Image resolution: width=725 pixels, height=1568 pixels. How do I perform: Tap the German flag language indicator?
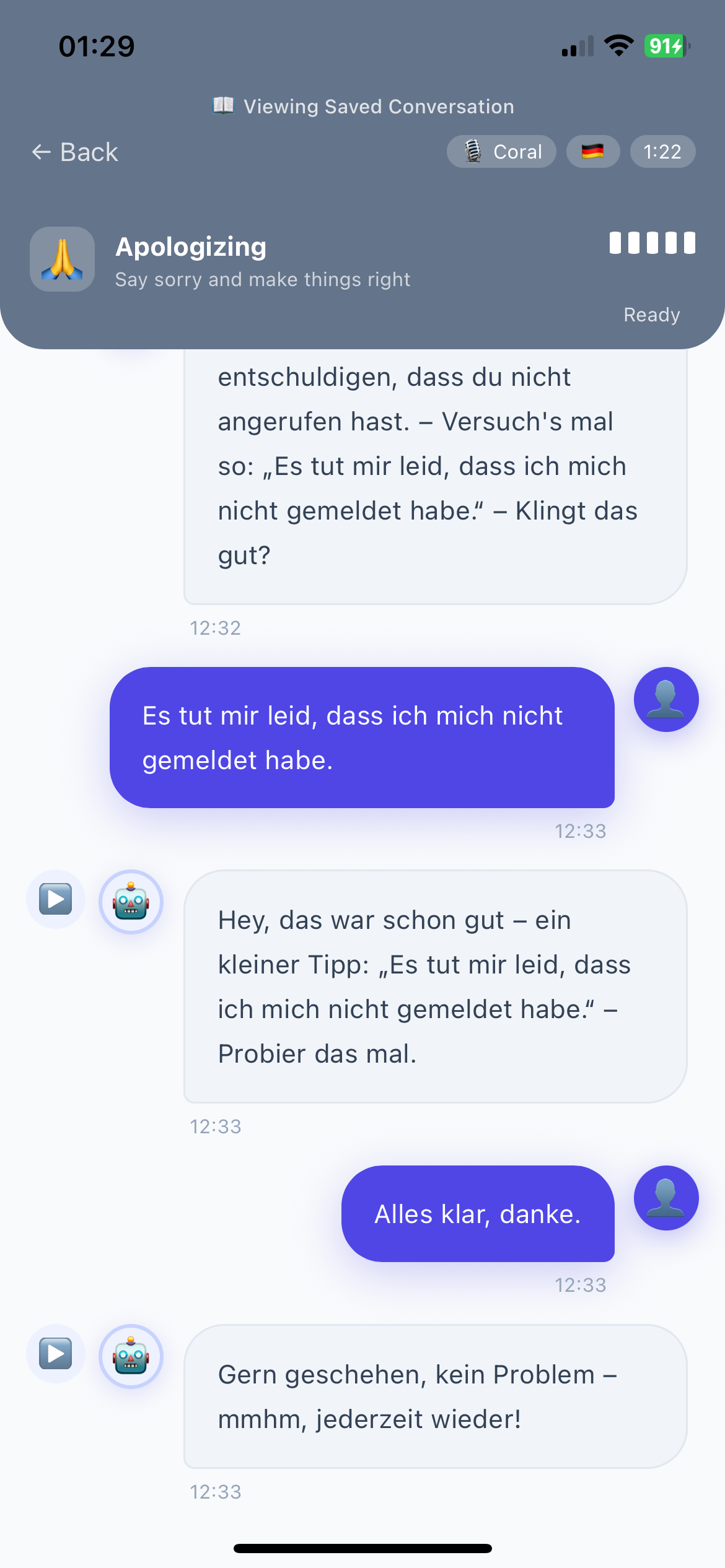592,150
